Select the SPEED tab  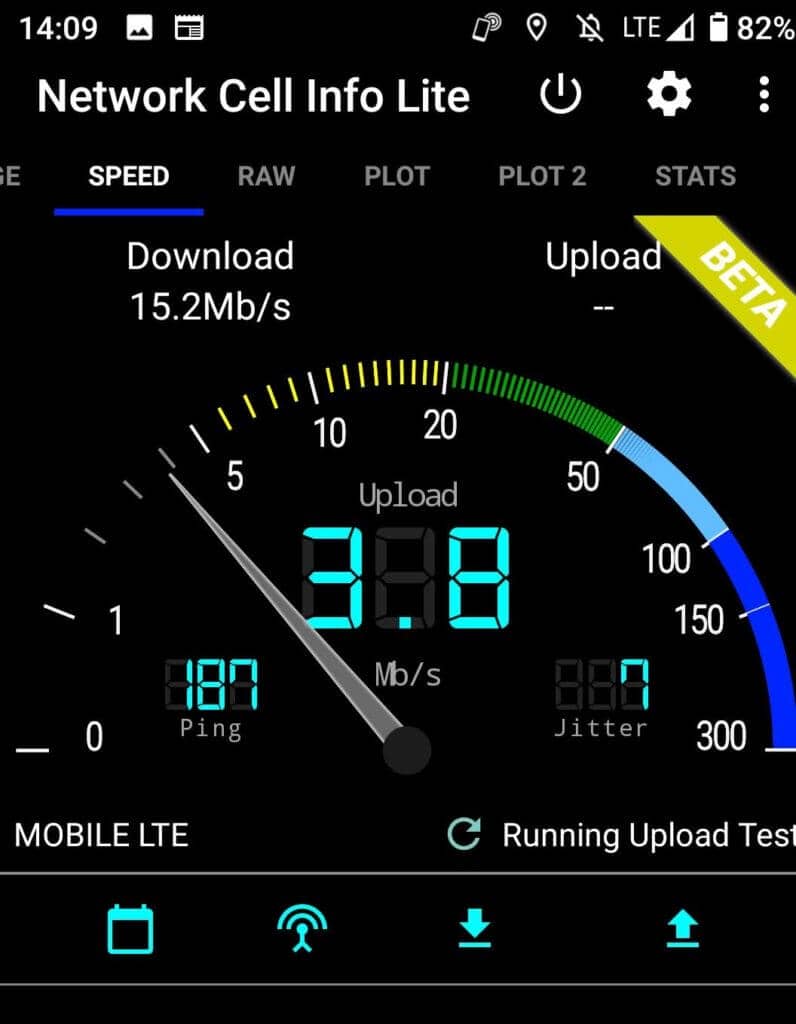point(129,177)
